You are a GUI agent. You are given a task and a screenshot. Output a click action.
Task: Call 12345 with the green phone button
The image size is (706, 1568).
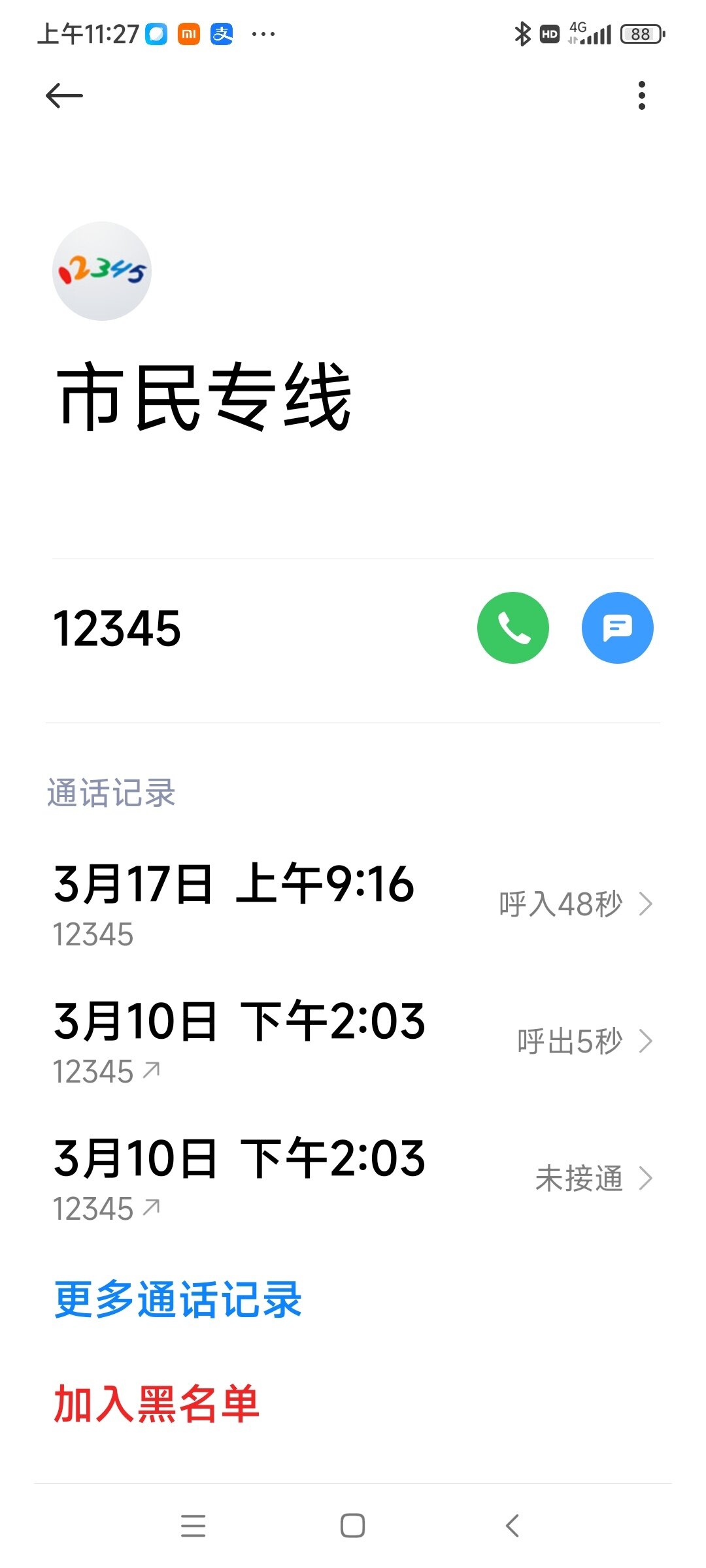[513, 628]
